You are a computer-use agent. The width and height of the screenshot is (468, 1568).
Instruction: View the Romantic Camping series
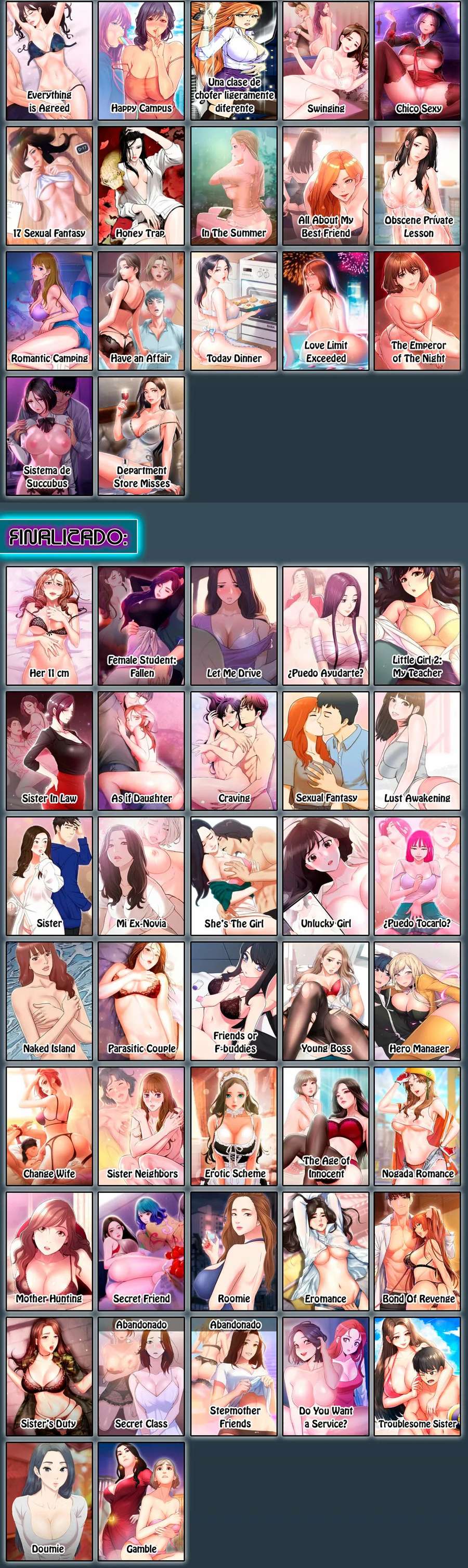point(49,311)
